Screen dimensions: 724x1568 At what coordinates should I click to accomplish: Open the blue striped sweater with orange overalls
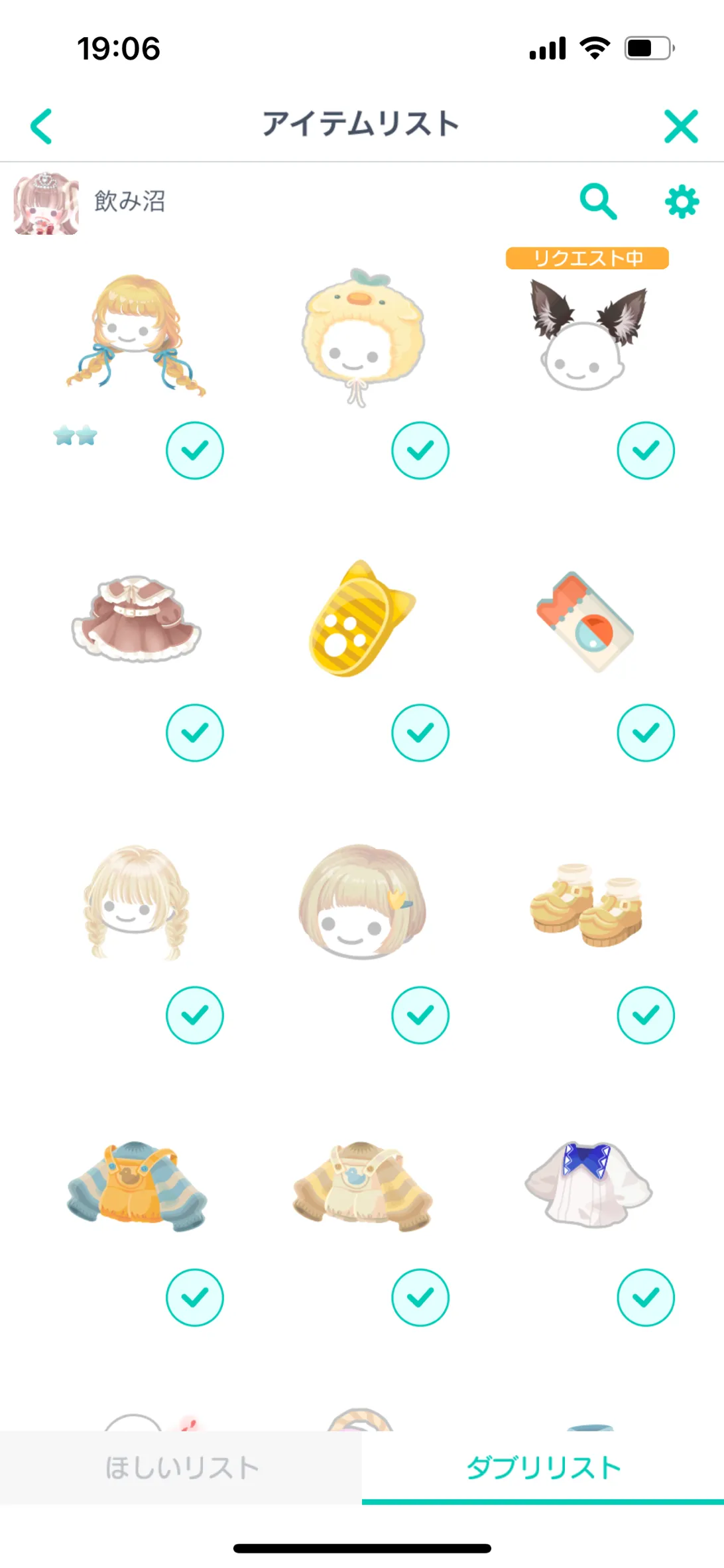click(x=137, y=1185)
